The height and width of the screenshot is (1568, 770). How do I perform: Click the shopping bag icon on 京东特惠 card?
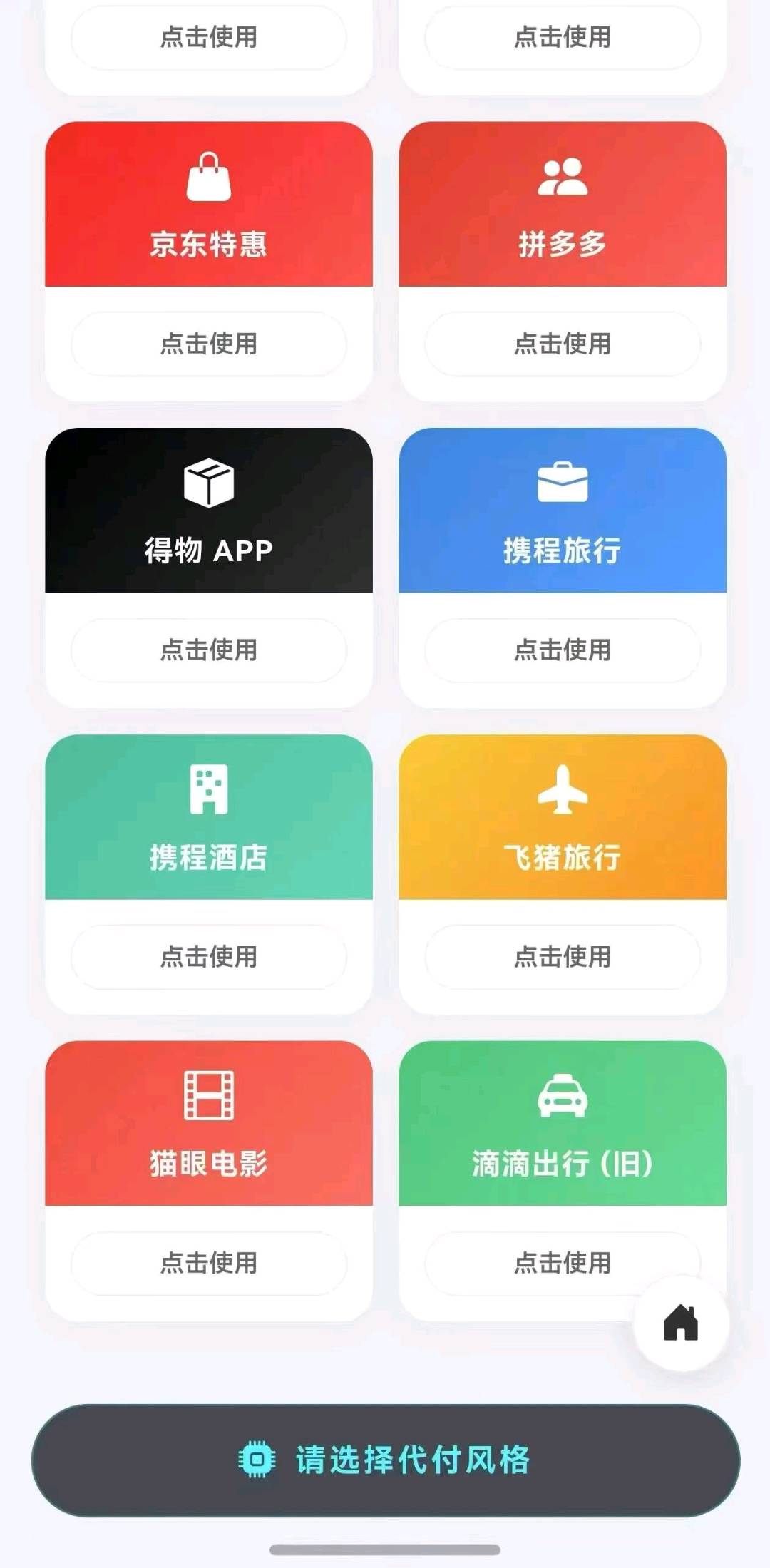[209, 176]
